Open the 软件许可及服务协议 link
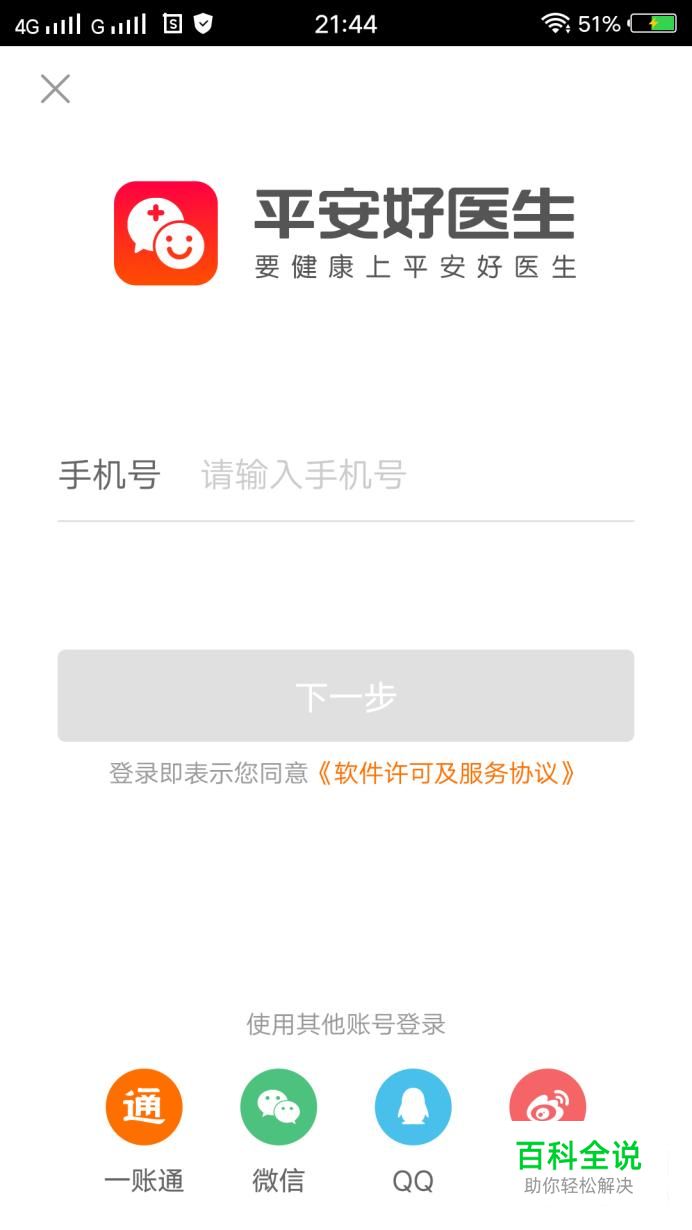 pyautogui.click(x=446, y=773)
